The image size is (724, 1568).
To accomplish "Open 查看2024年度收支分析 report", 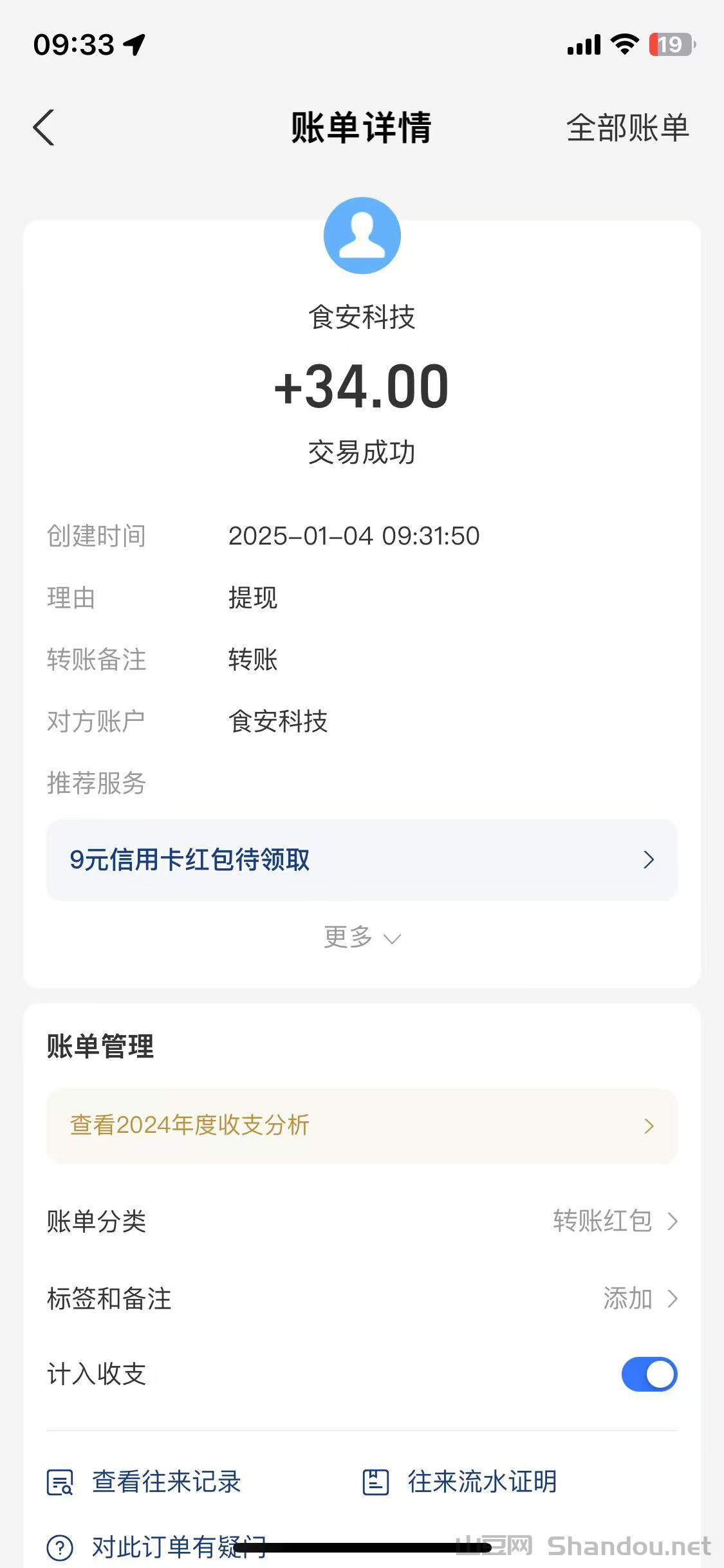I will [x=362, y=1125].
